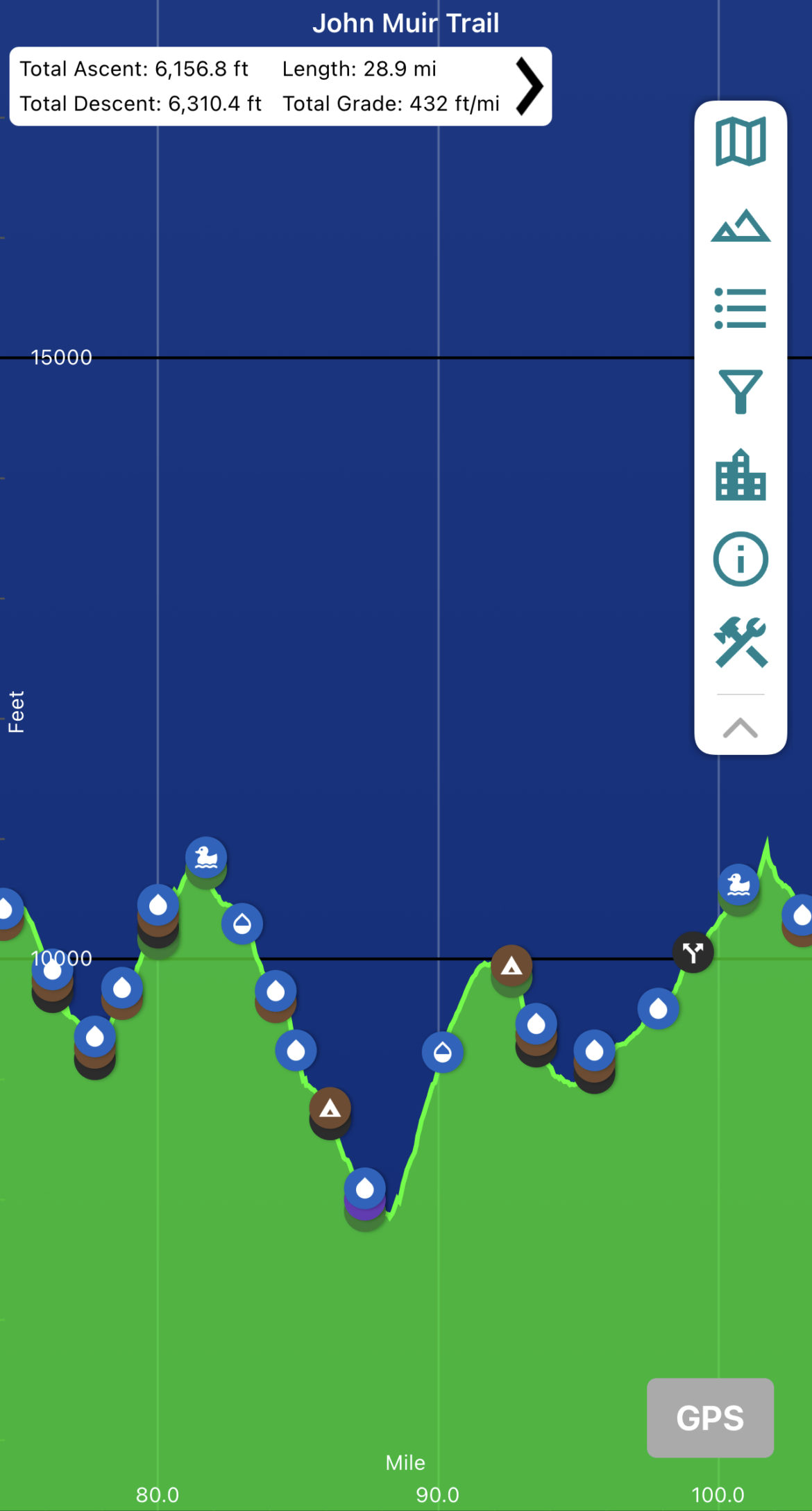Open the tools settings icon

click(x=740, y=642)
